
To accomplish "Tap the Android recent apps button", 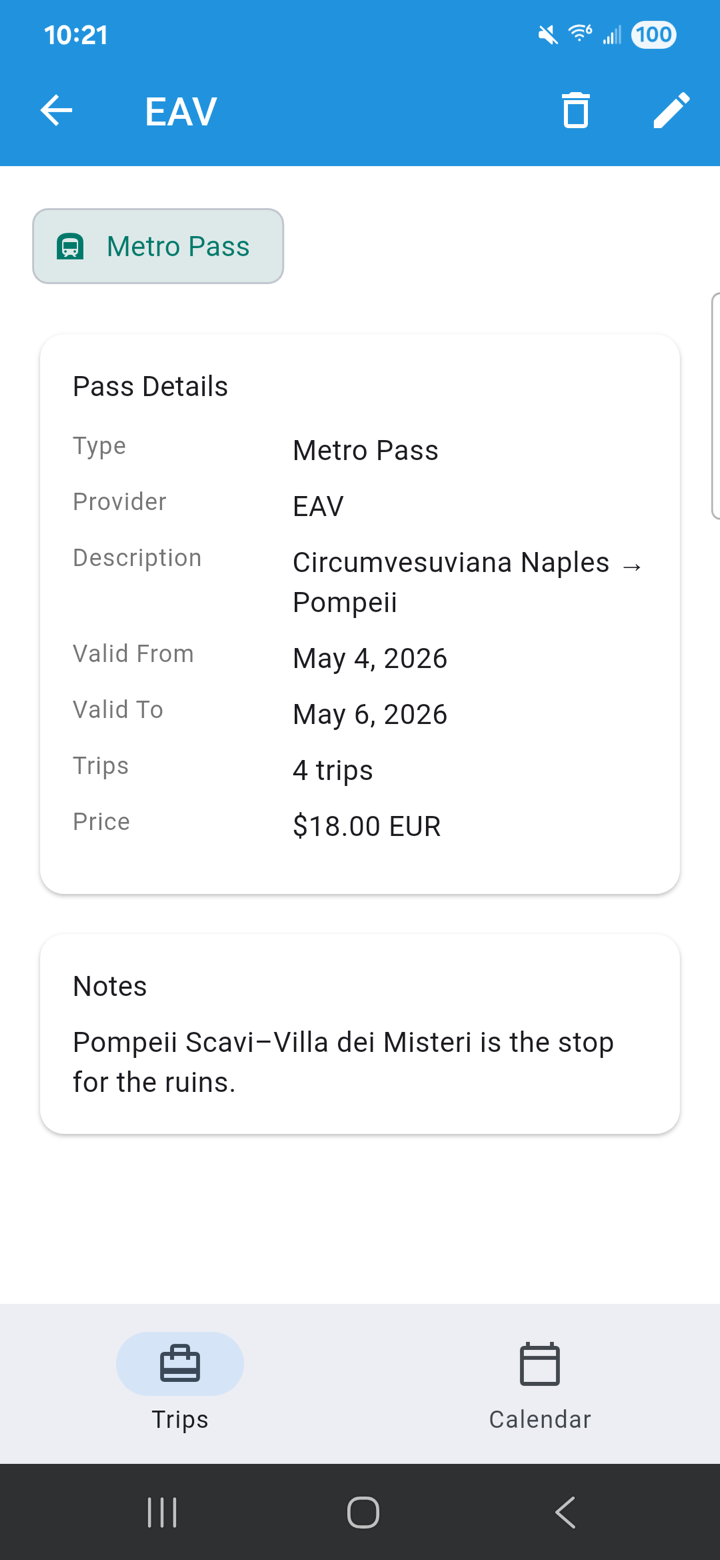I will coord(161,1512).
